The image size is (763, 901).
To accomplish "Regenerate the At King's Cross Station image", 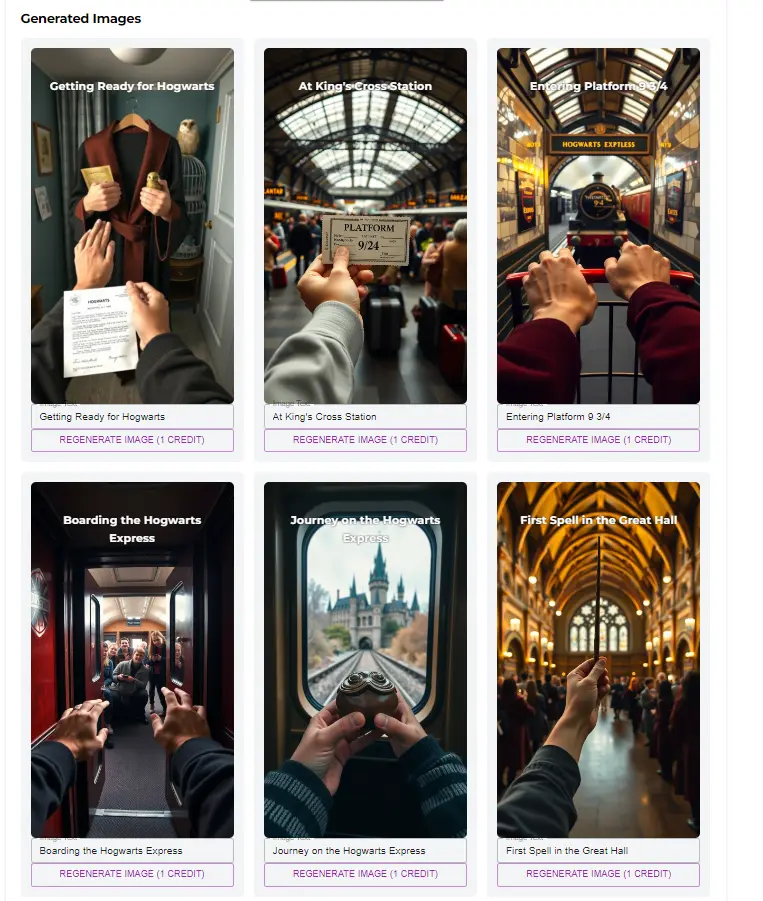I will (365, 440).
